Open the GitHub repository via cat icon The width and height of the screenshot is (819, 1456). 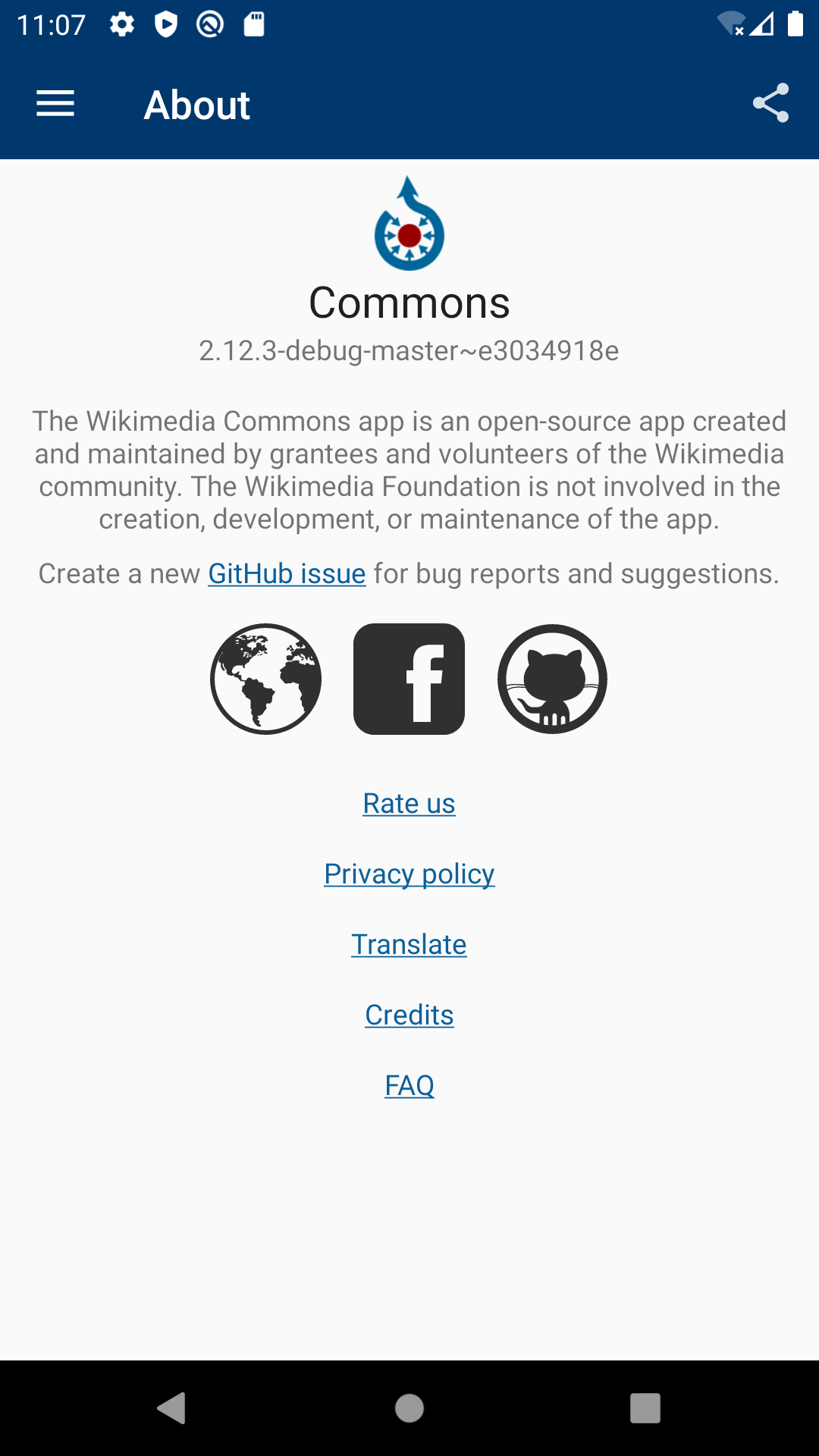pyautogui.click(x=552, y=679)
